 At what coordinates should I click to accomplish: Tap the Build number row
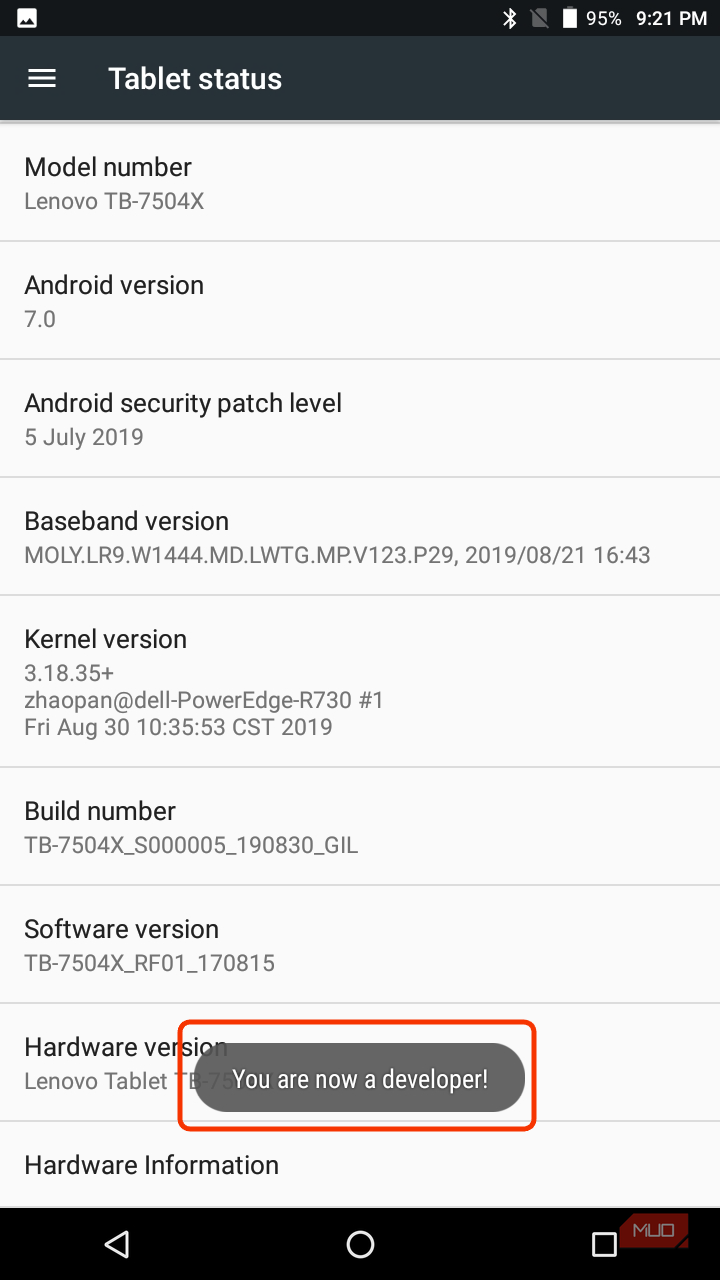[x=360, y=827]
